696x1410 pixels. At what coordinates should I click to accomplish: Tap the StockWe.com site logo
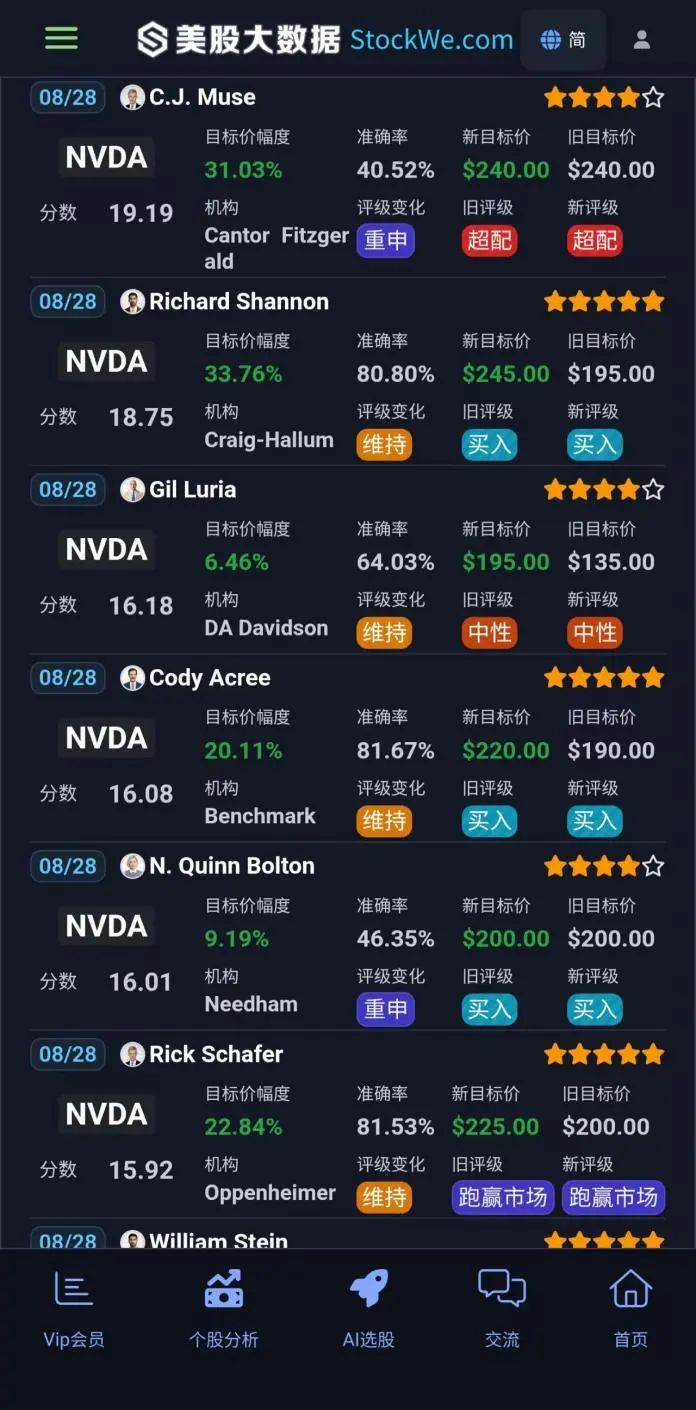[325, 40]
